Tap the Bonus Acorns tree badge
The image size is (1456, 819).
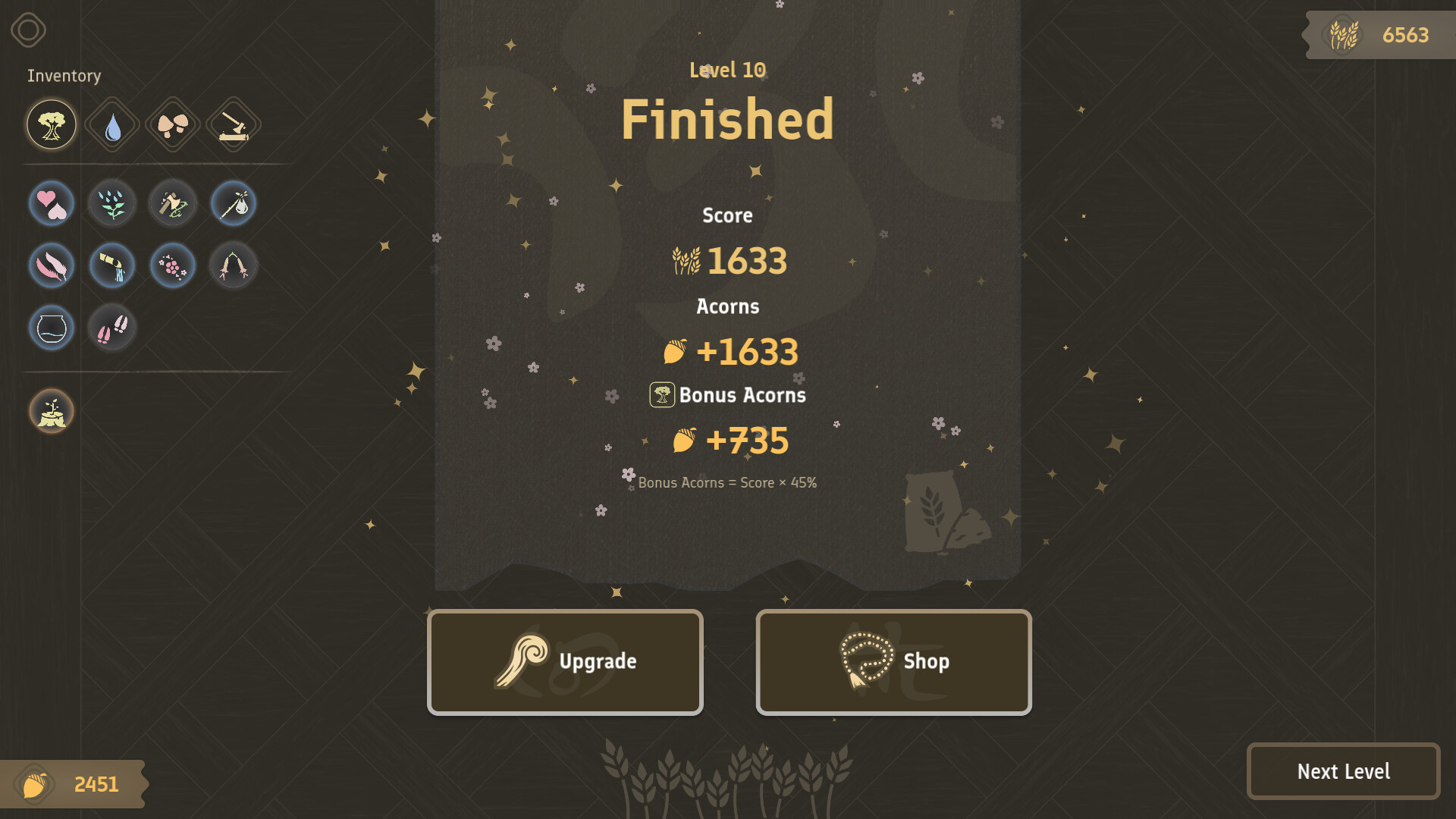coord(662,395)
